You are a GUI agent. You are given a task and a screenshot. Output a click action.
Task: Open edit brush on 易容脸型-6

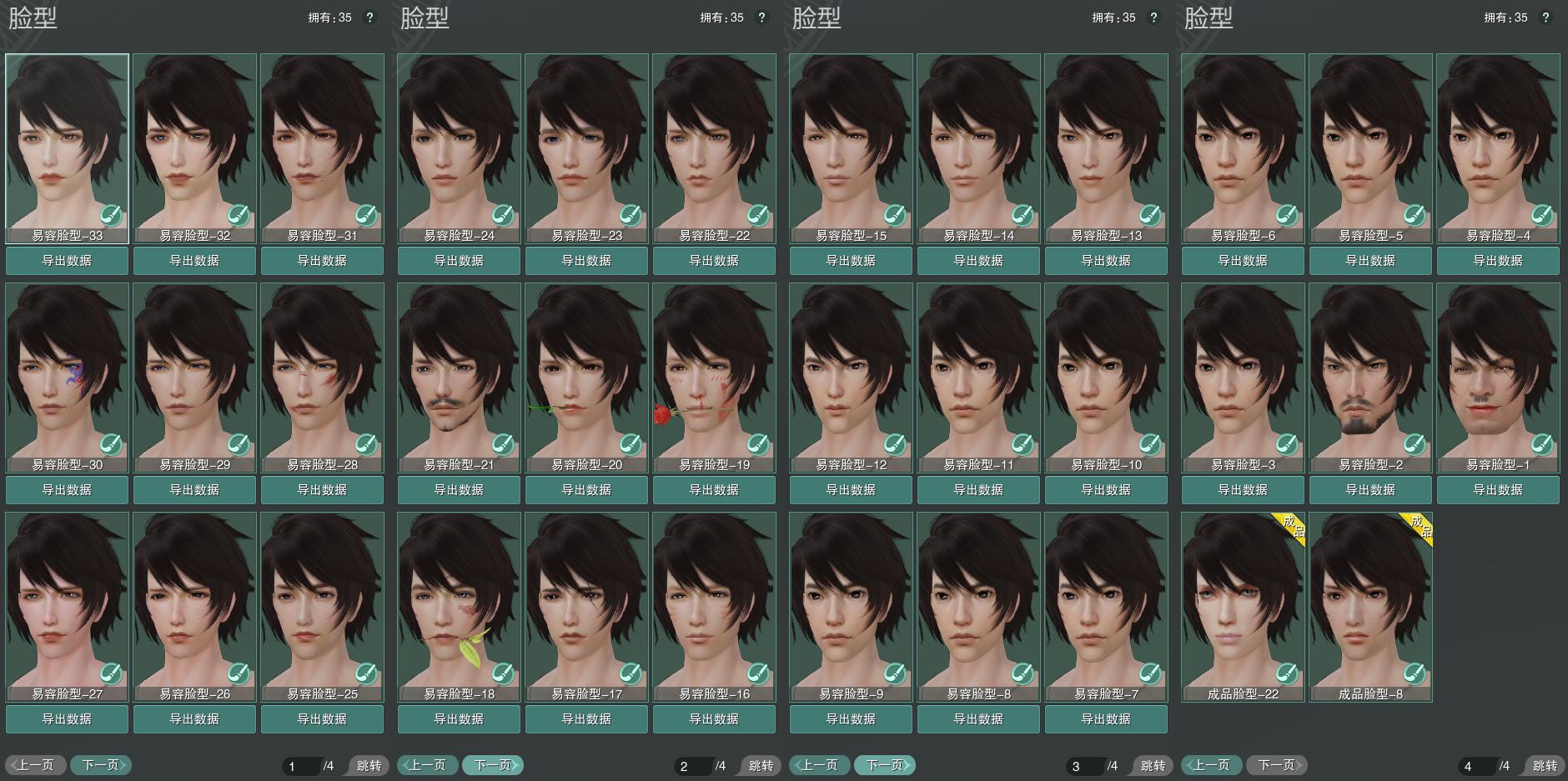(x=1286, y=216)
